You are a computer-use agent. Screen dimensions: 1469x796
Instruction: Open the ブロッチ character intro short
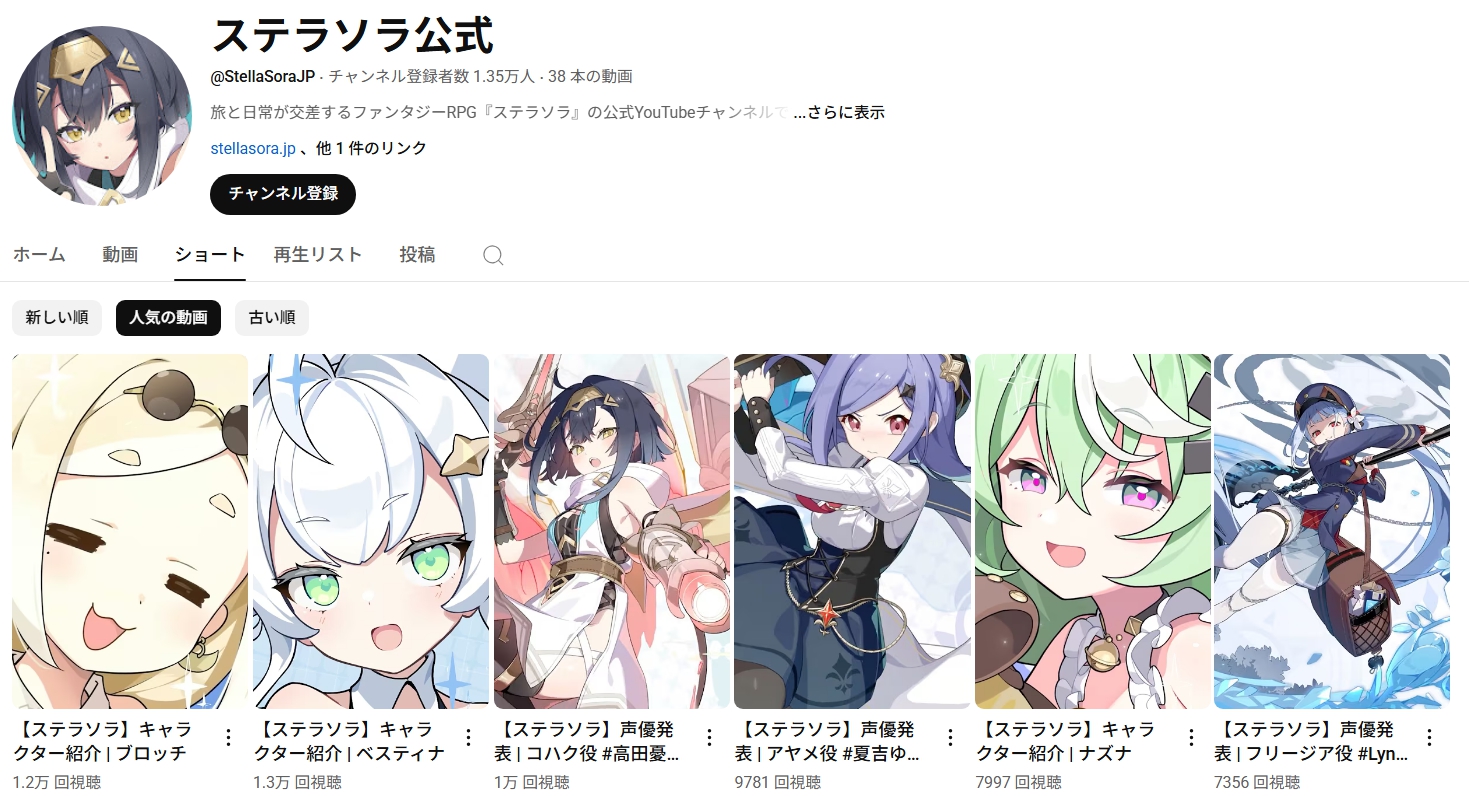click(130, 531)
